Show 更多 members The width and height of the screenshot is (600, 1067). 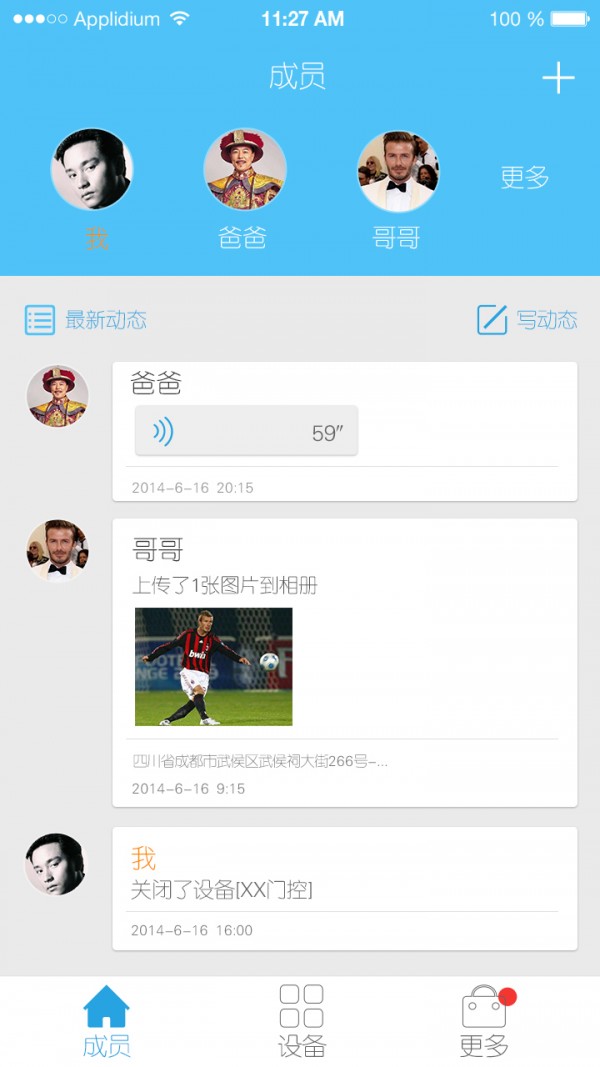(525, 178)
